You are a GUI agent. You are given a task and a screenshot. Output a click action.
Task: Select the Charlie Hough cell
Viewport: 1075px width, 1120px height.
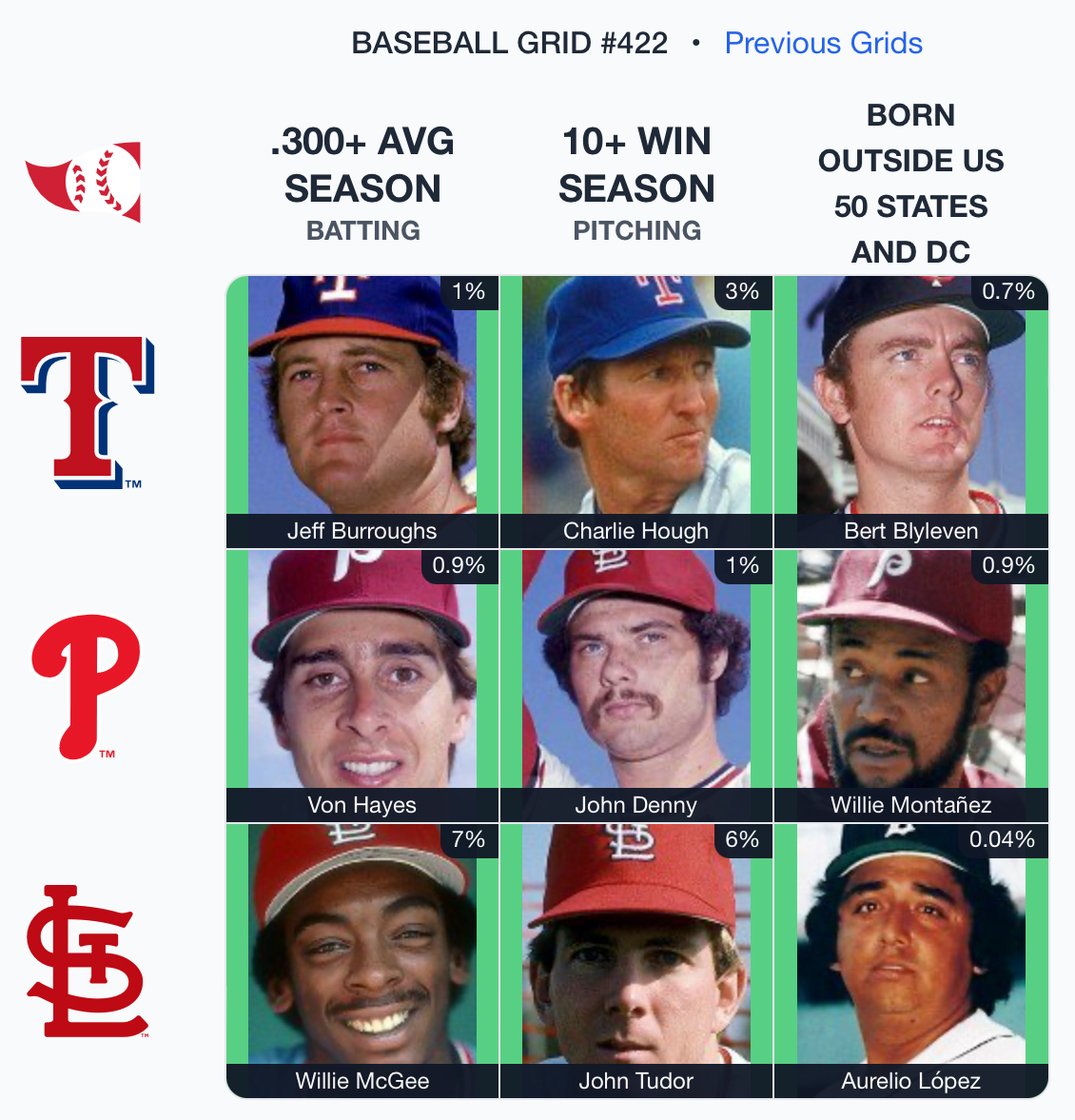click(x=636, y=409)
